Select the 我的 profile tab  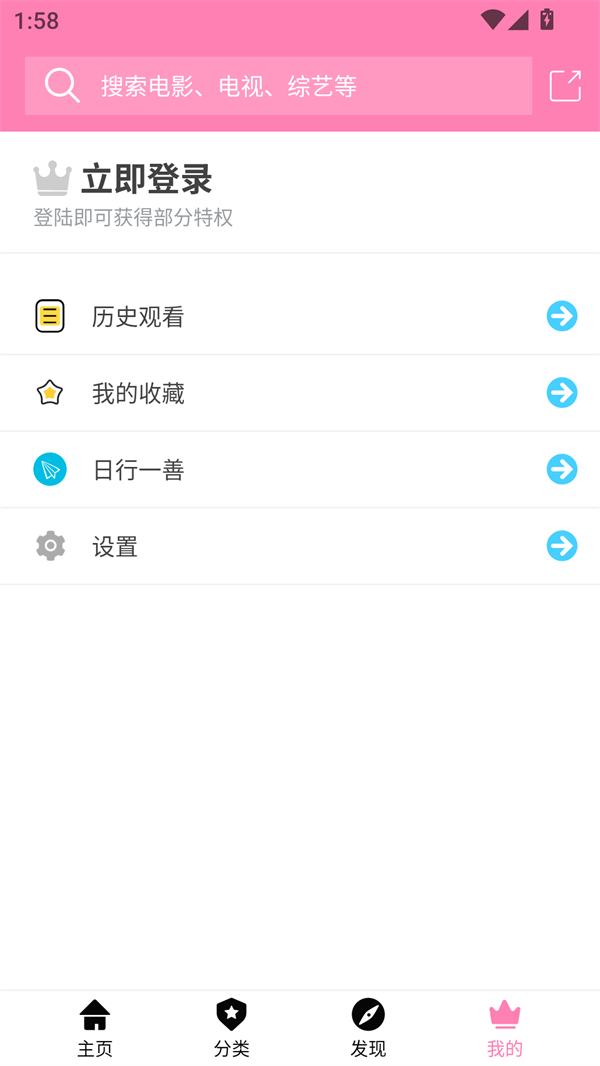505,1028
